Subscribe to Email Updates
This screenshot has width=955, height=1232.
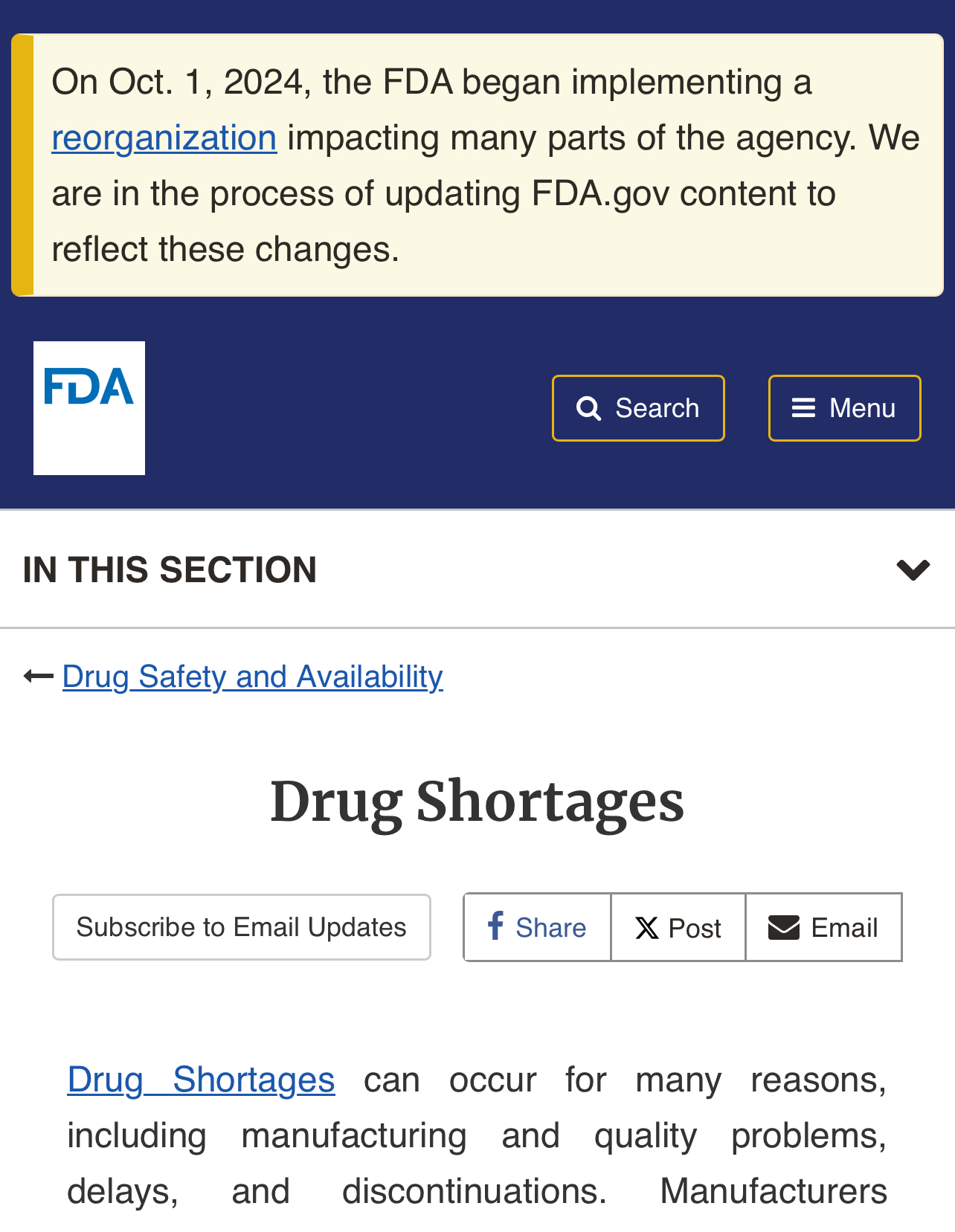click(241, 927)
